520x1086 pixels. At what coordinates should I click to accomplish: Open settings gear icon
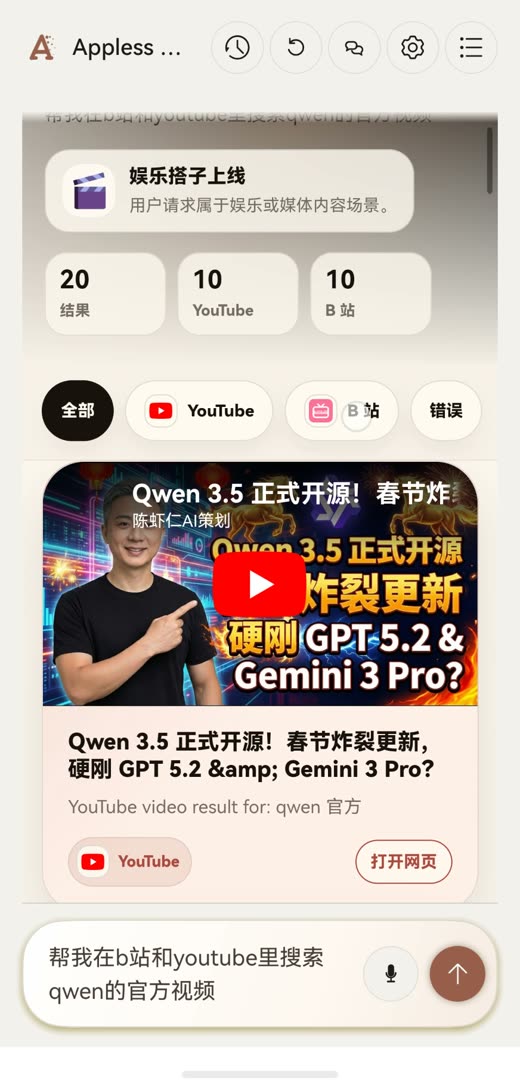click(x=412, y=47)
